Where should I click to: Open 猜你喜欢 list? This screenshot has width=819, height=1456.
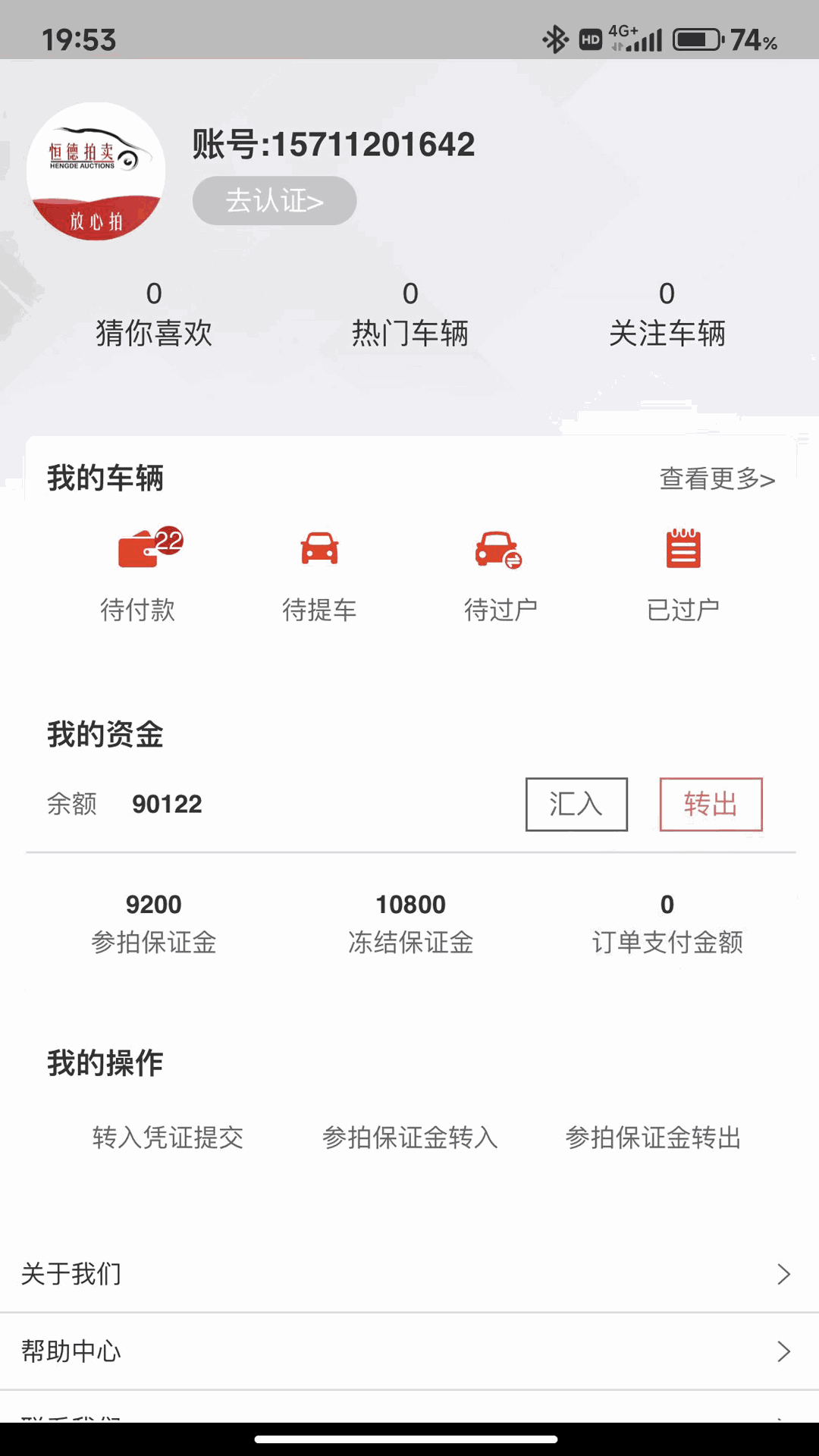click(x=154, y=314)
